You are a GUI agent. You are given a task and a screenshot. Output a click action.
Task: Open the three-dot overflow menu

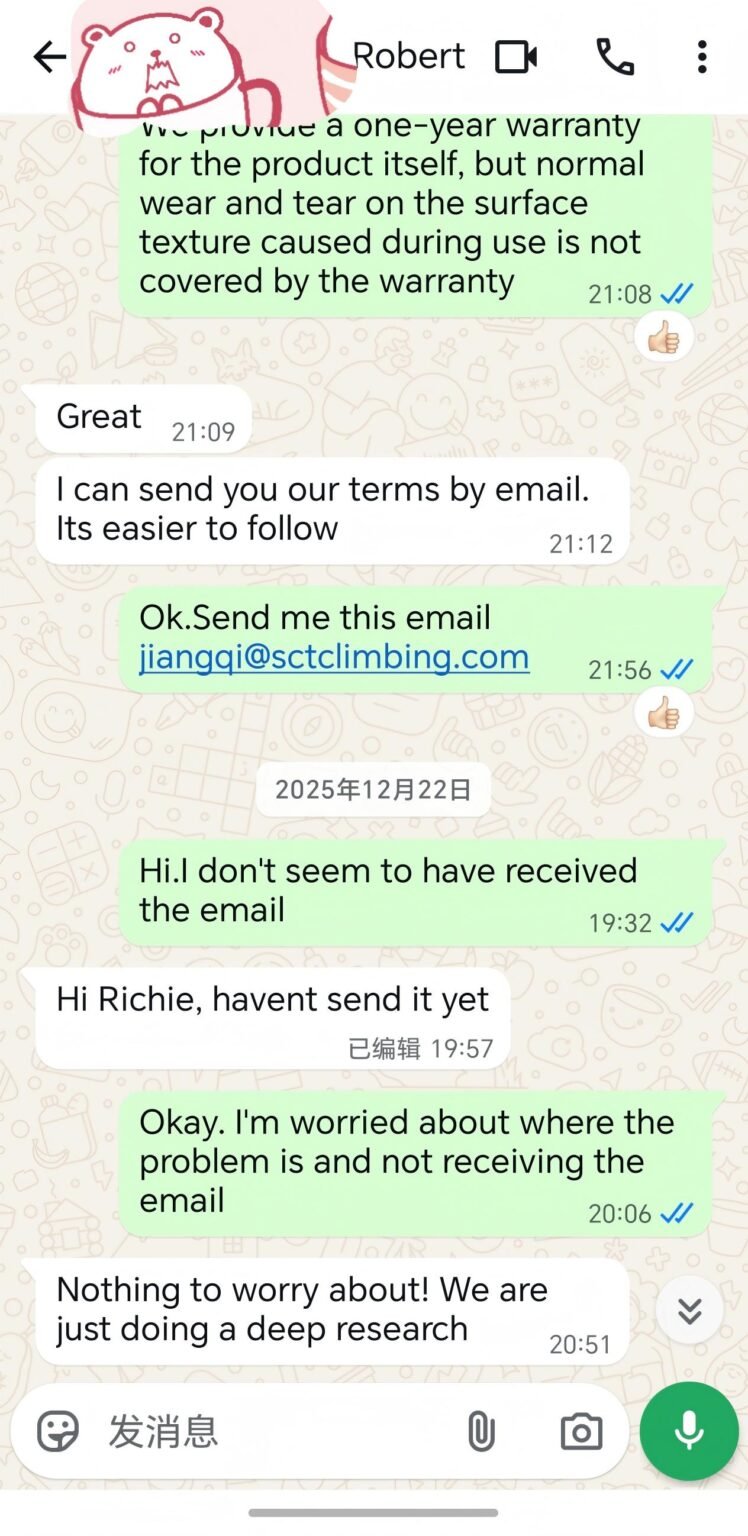702,57
